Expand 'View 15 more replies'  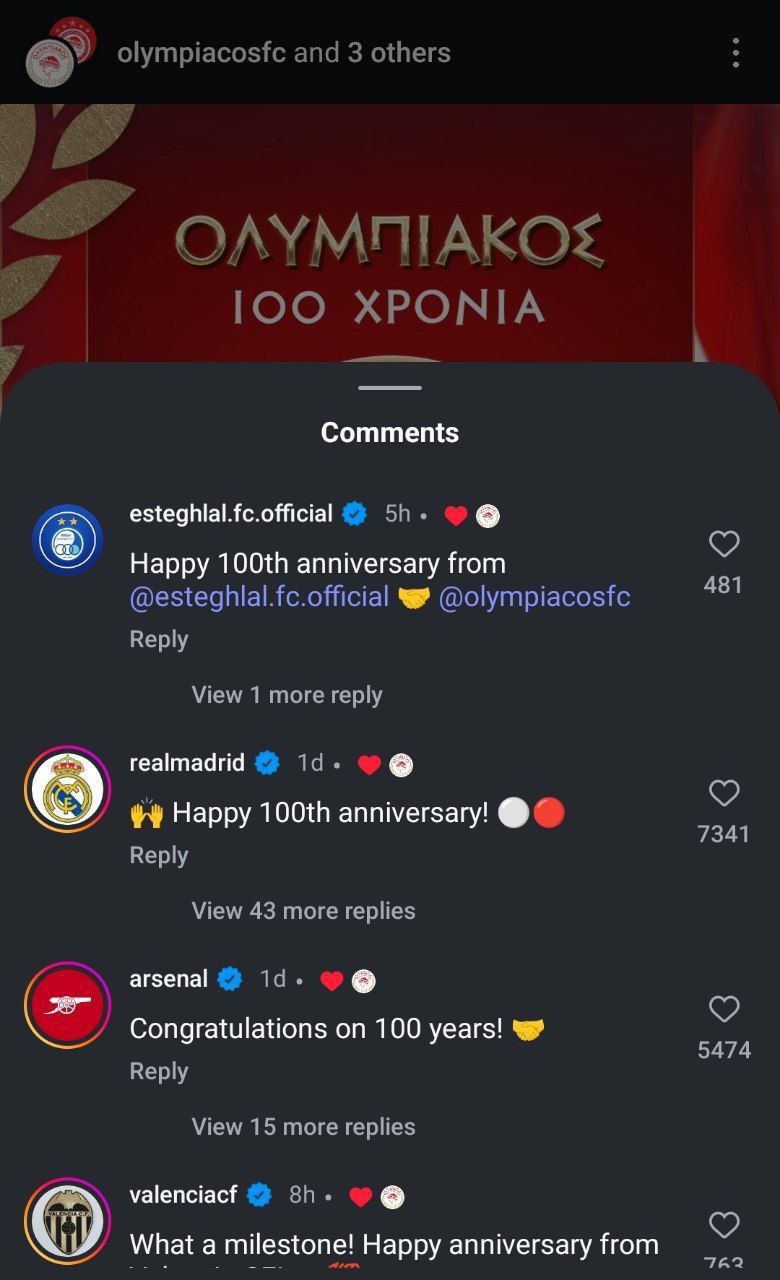[x=303, y=1127]
